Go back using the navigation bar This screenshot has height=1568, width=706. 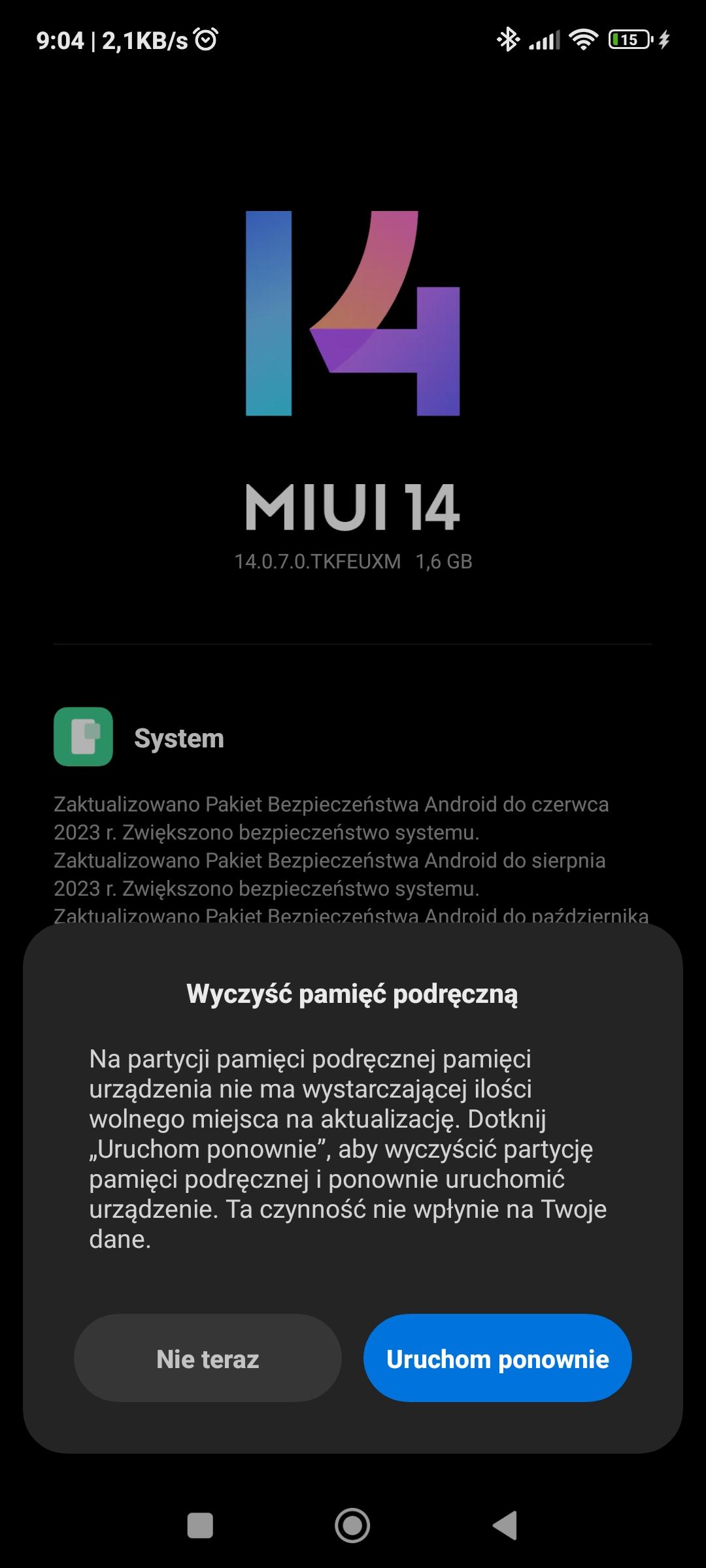[x=505, y=1526]
